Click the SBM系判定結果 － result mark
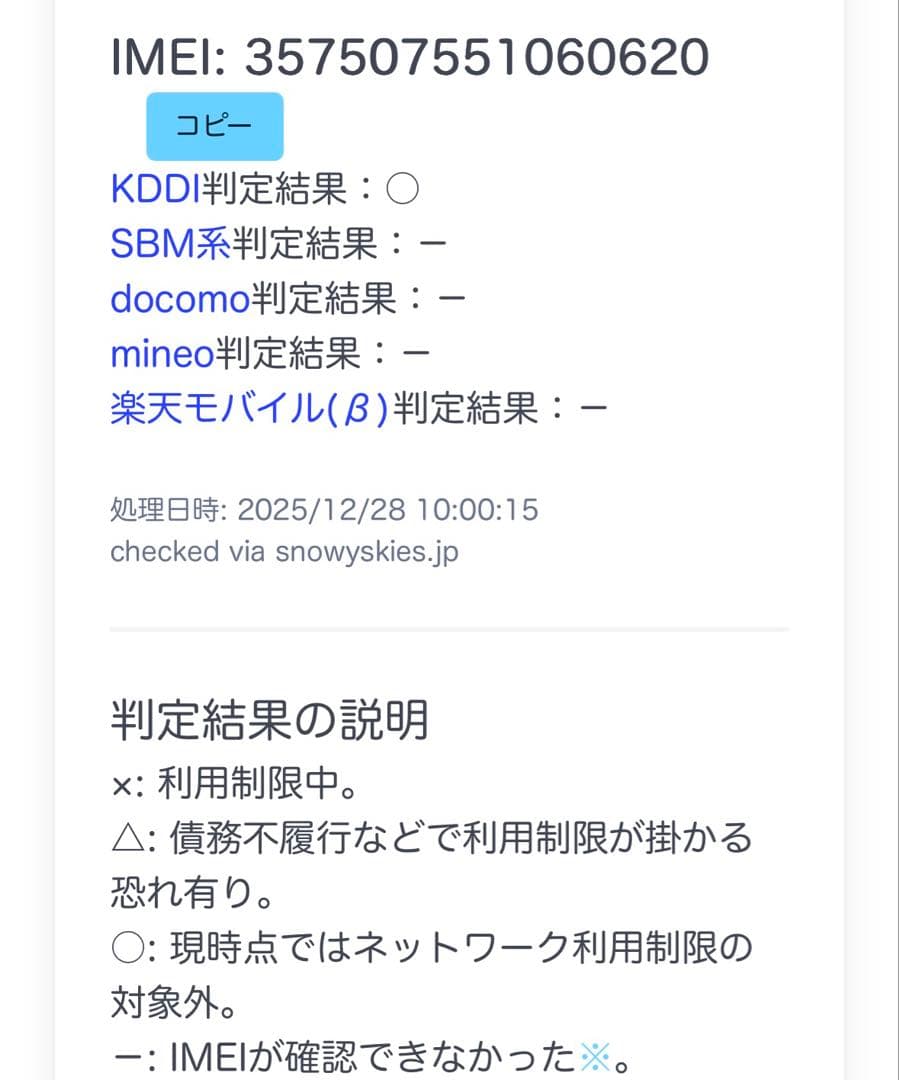 [432, 243]
